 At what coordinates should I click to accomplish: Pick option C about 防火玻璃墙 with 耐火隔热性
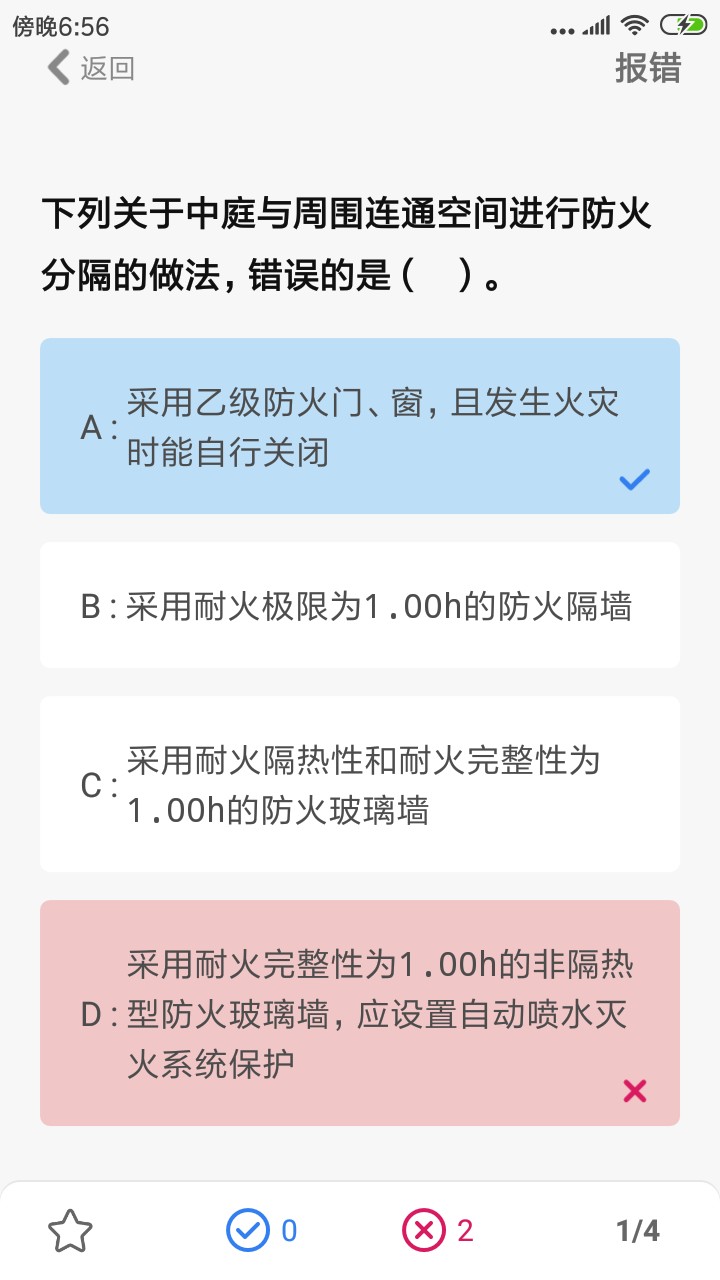coord(360,784)
